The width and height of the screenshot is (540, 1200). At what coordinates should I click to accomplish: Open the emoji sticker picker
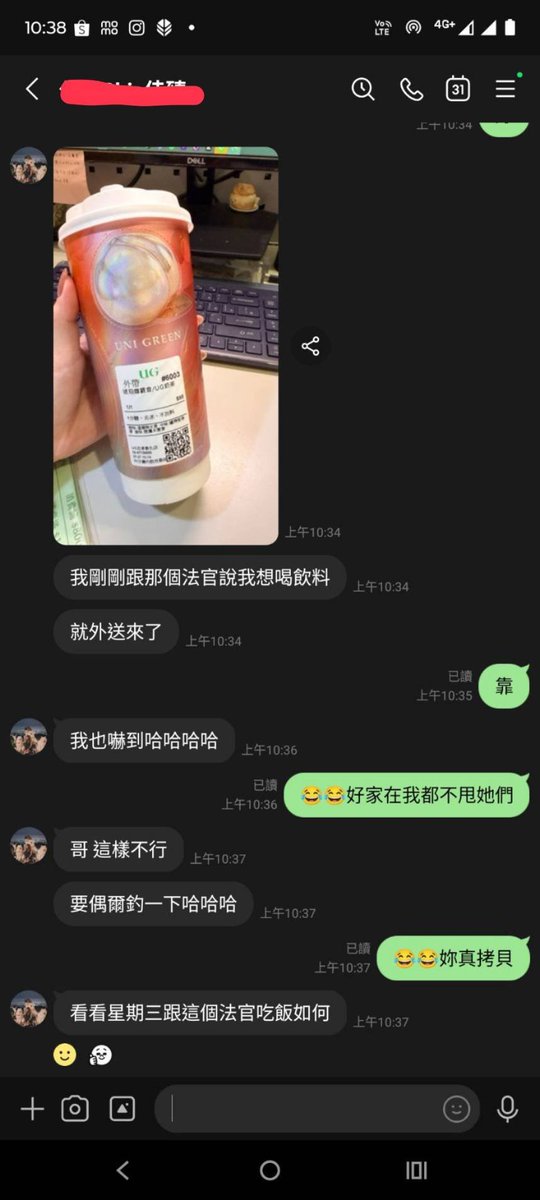pos(456,1108)
